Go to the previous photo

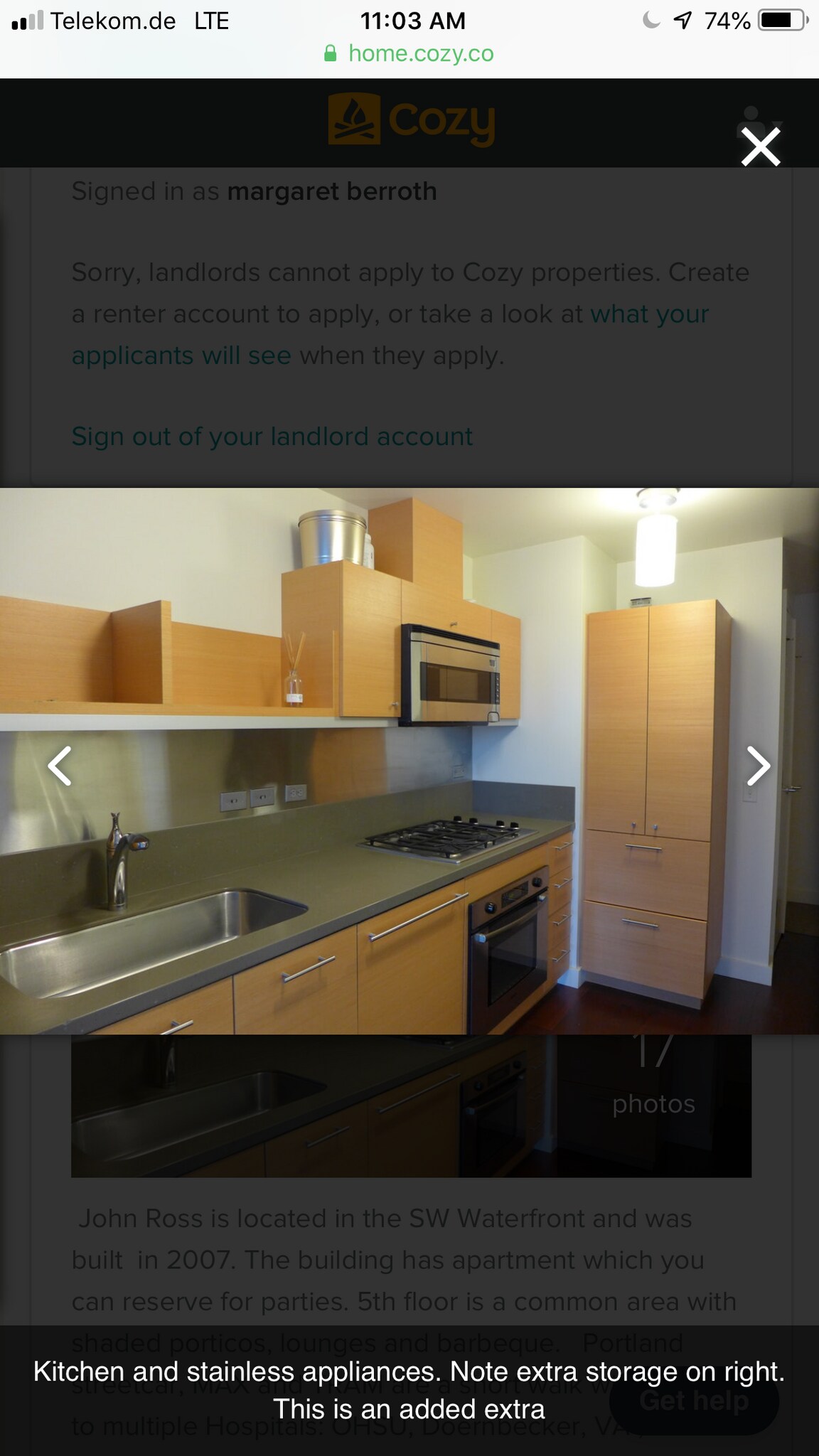click(60, 766)
